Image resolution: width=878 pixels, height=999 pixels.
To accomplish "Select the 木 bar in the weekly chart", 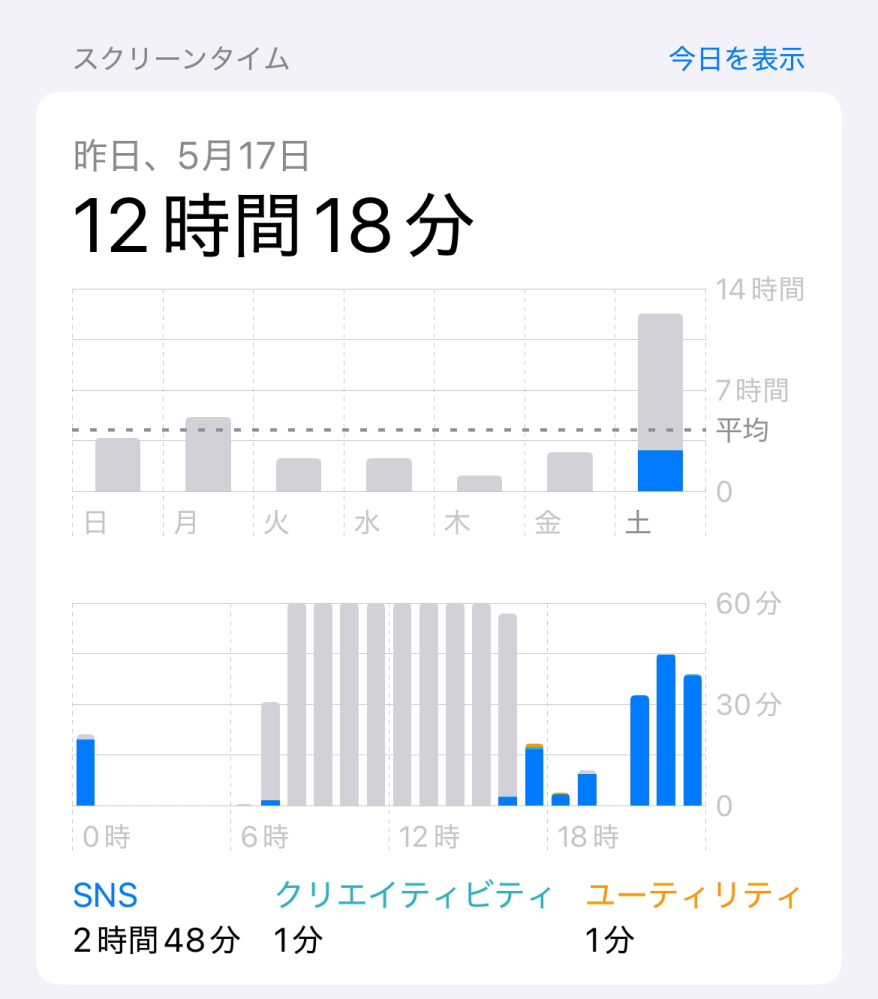I will pos(479,483).
